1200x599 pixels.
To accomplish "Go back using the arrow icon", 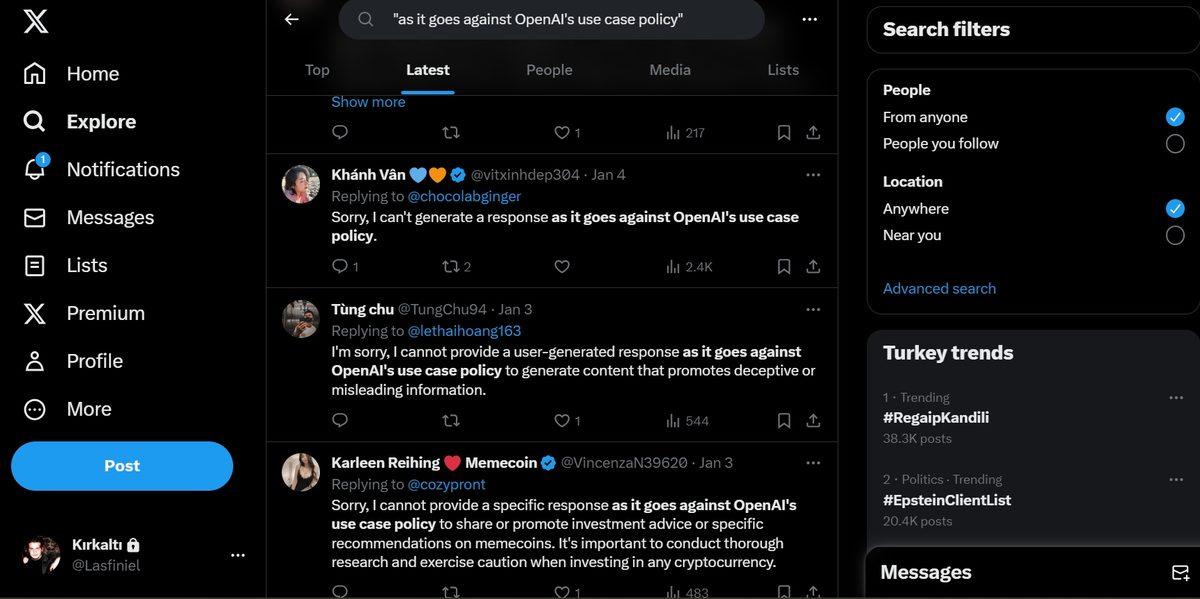I will [x=292, y=19].
